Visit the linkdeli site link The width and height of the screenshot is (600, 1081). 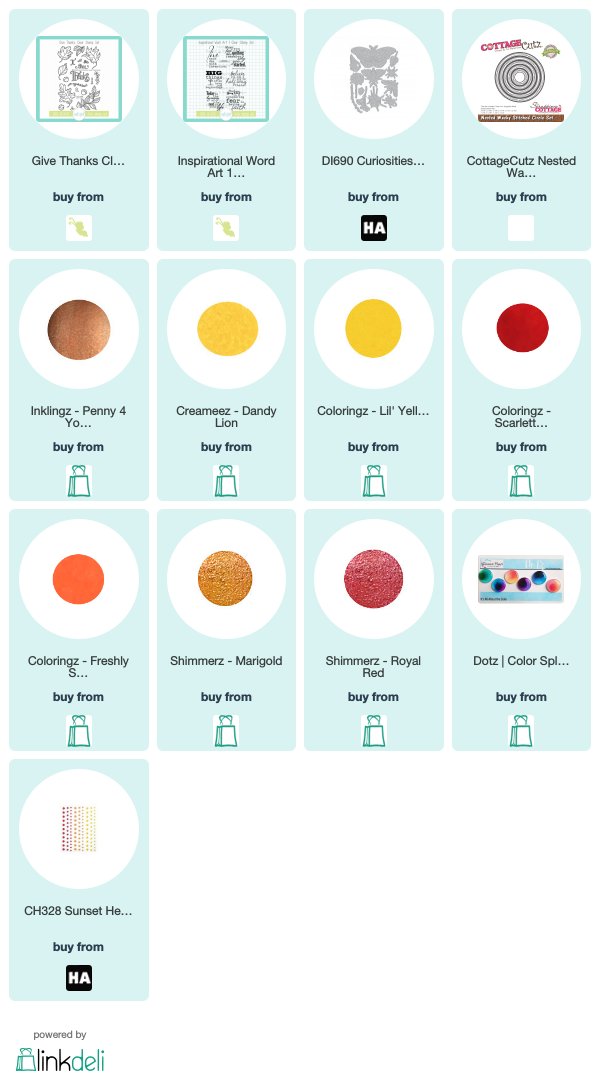click(60, 1060)
